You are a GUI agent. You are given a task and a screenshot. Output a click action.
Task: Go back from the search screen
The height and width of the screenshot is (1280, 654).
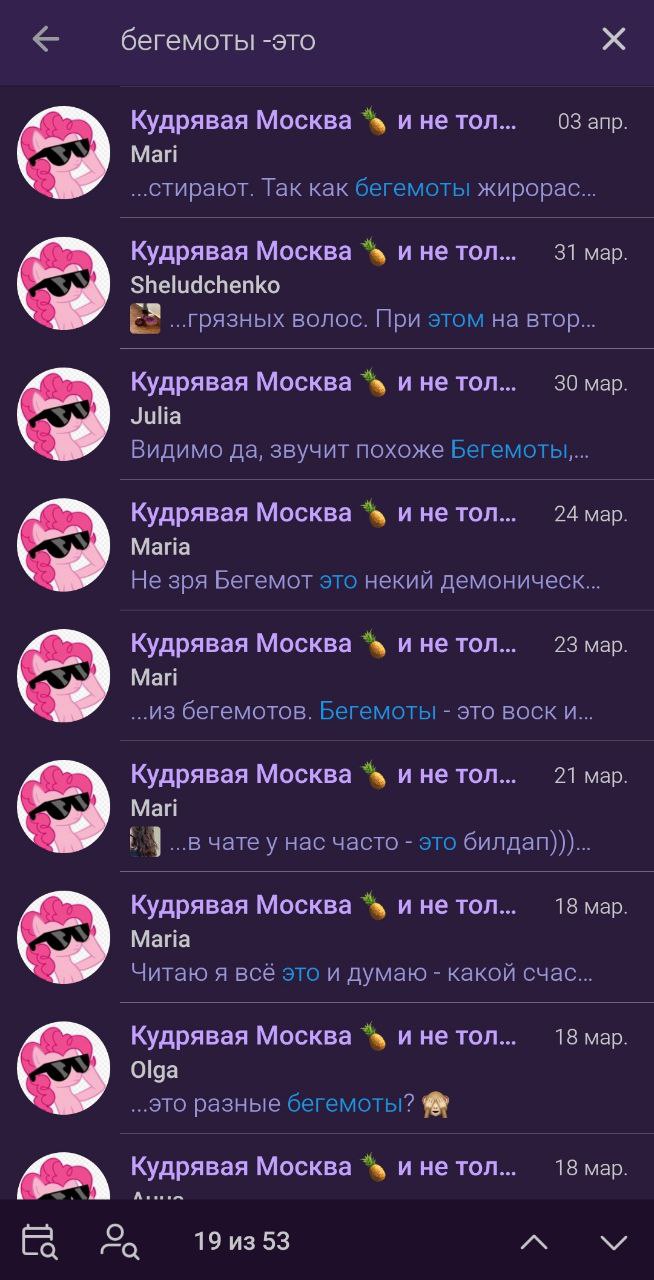(46, 40)
